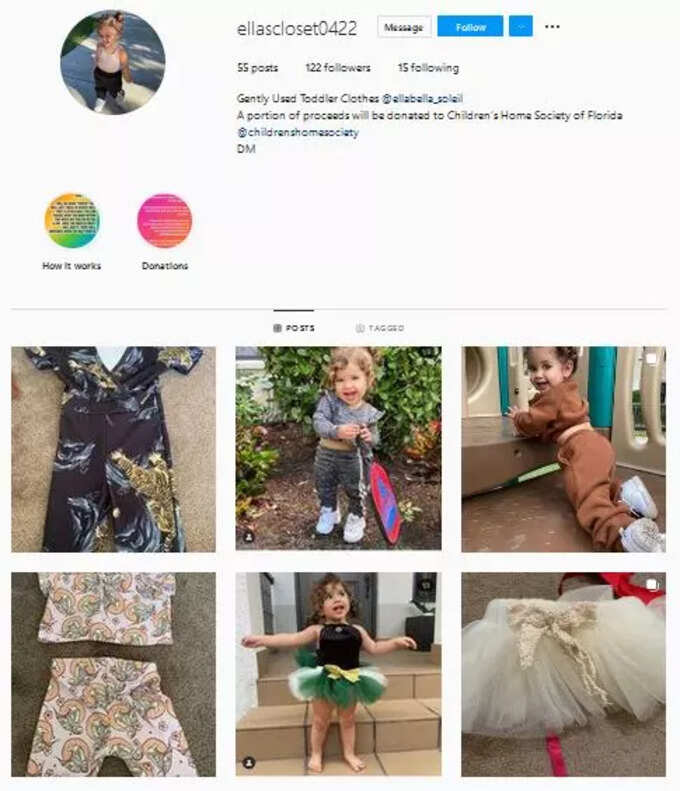The width and height of the screenshot is (680, 791).
Task: Open the dark feather-print jumpsuit post
Action: click(x=113, y=449)
